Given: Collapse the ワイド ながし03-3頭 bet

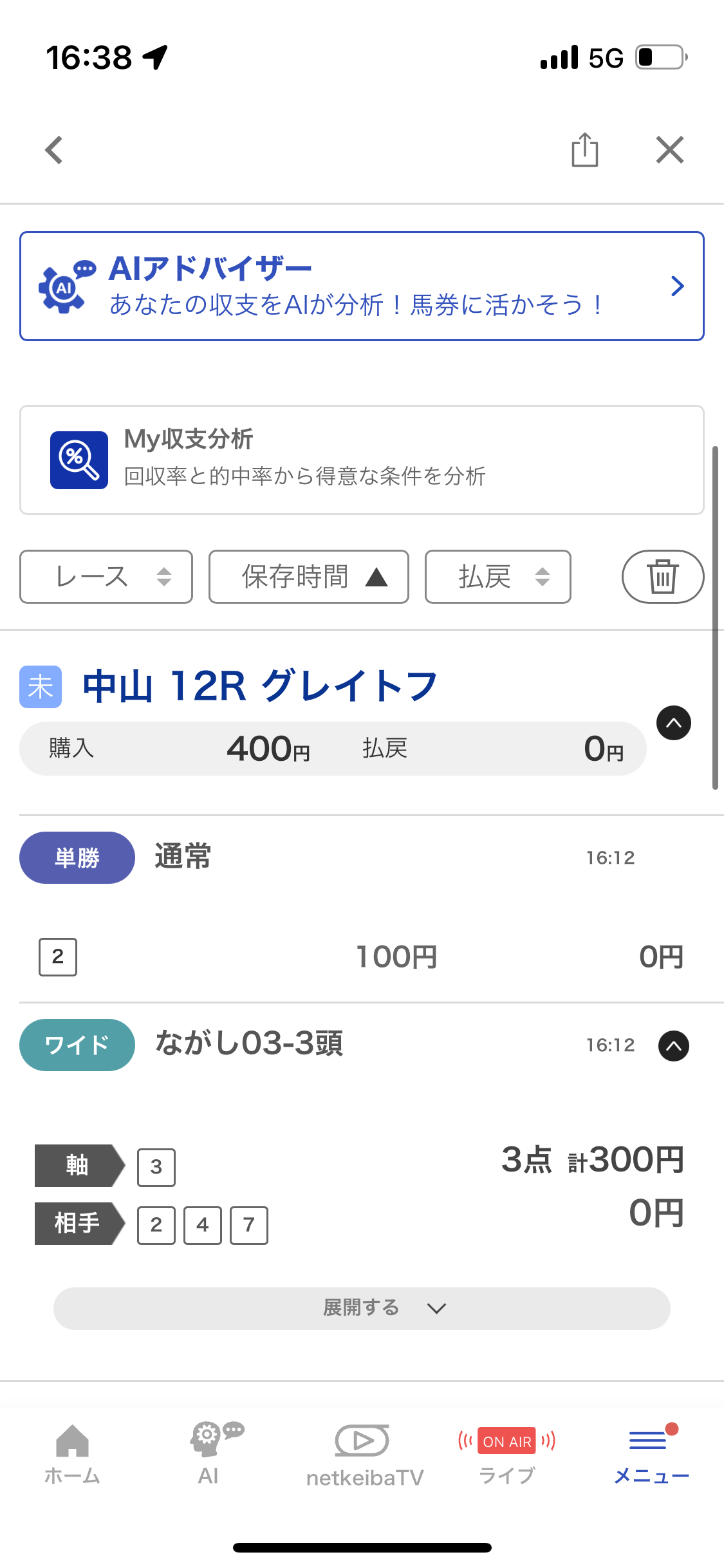Looking at the screenshot, I should [673, 1045].
